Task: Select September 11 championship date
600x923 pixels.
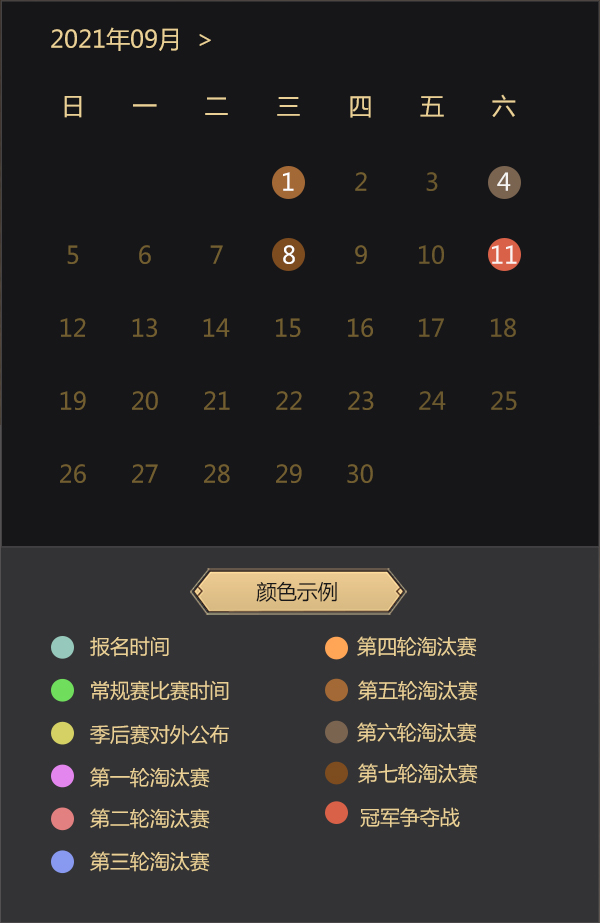Action: 504,255
